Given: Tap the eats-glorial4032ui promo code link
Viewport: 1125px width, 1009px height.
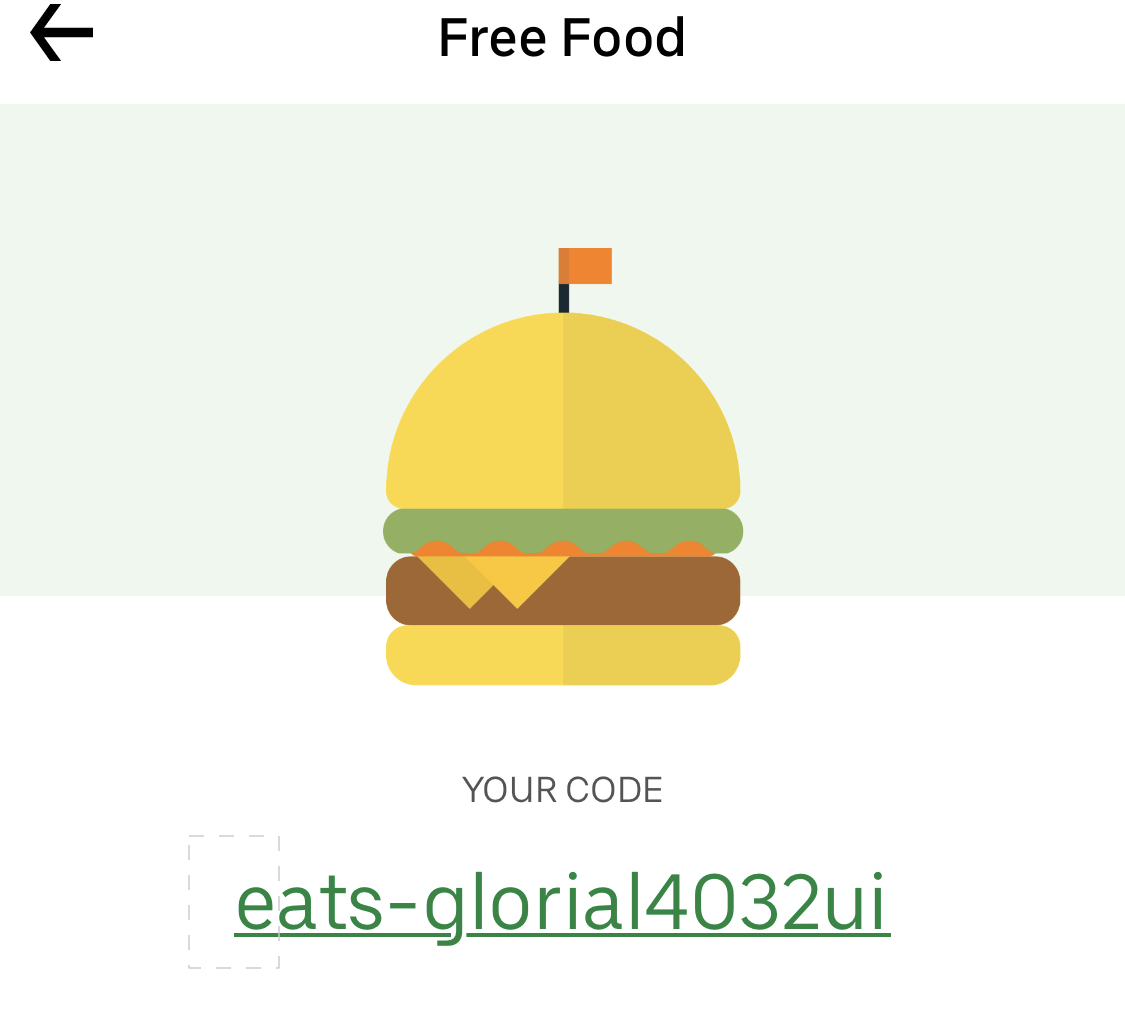Looking at the screenshot, I should pyautogui.click(x=562, y=903).
